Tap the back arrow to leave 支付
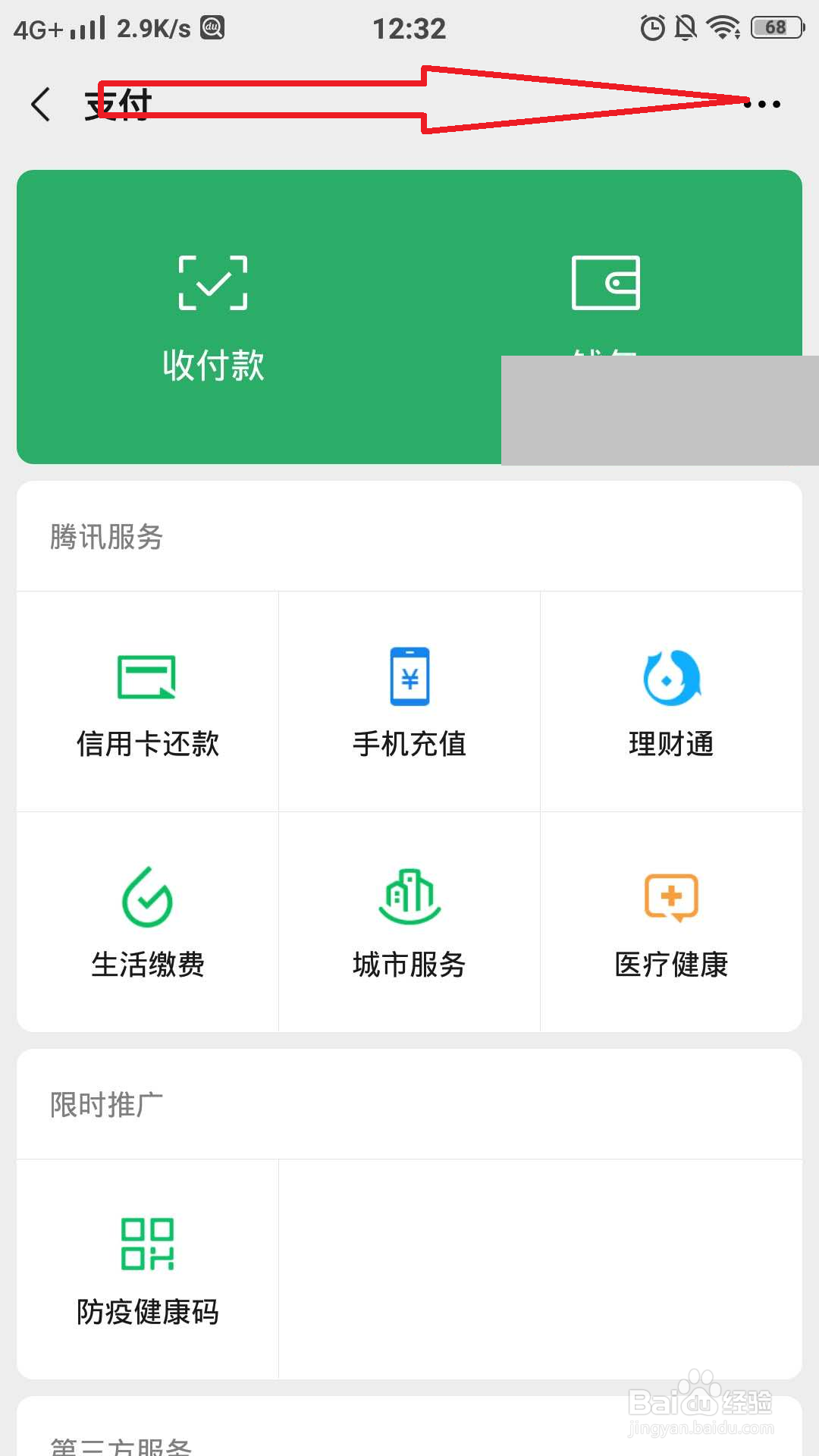This screenshot has height=1456, width=819. pos(41,104)
